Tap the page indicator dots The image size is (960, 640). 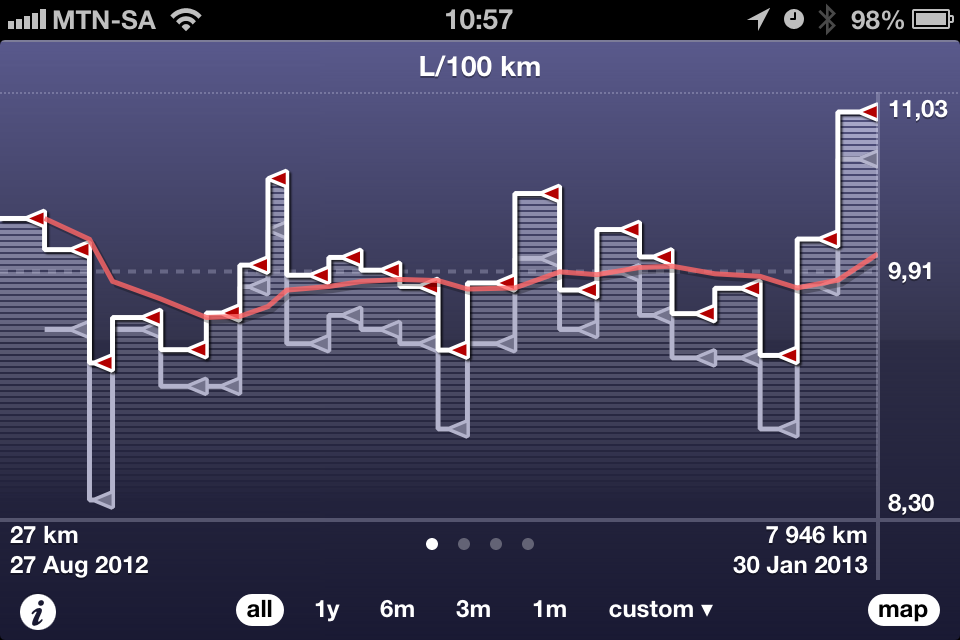[480, 544]
